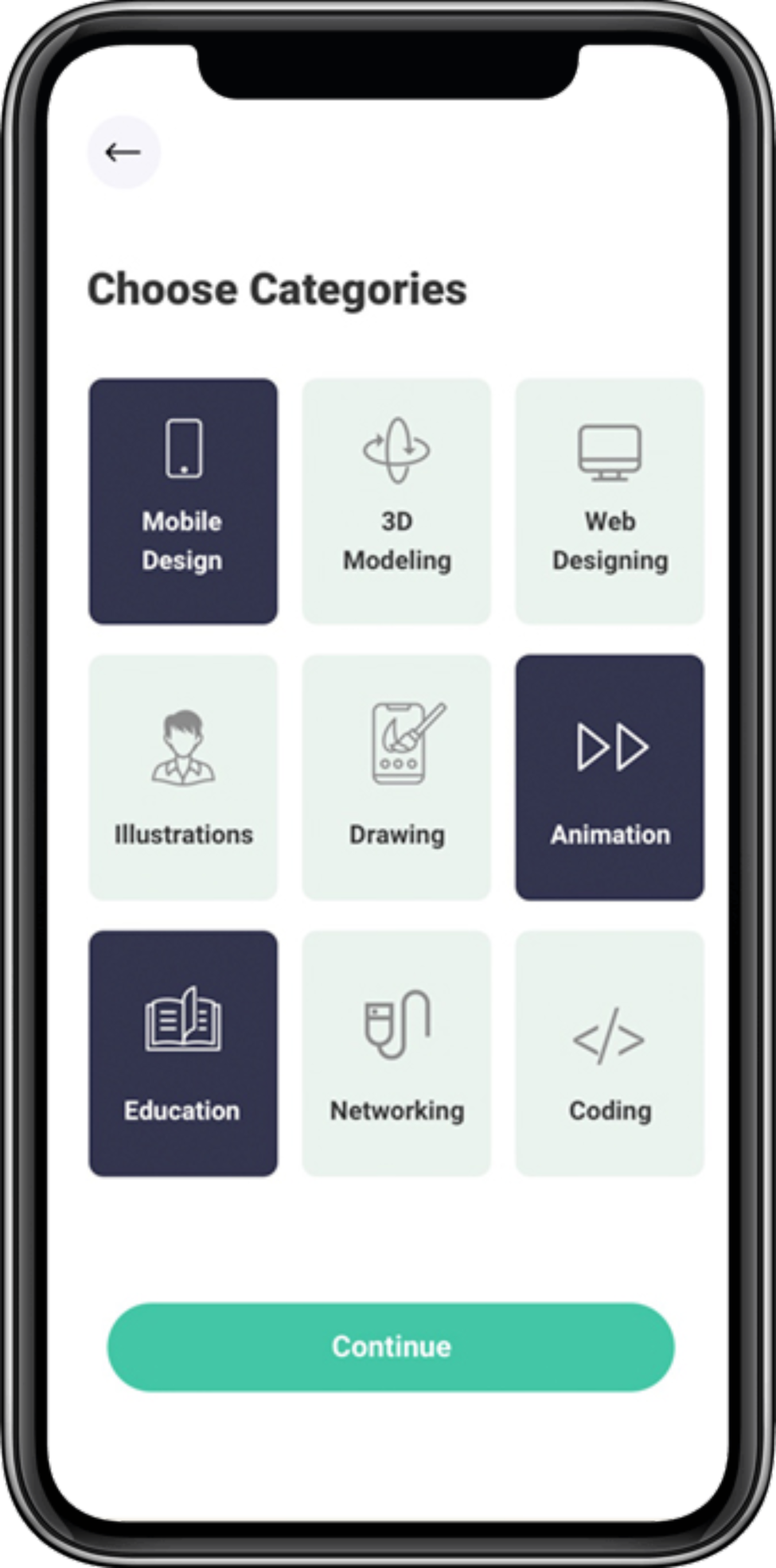Image resolution: width=776 pixels, height=1568 pixels.
Task: Tap the Continue button
Action: point(391,1347)
